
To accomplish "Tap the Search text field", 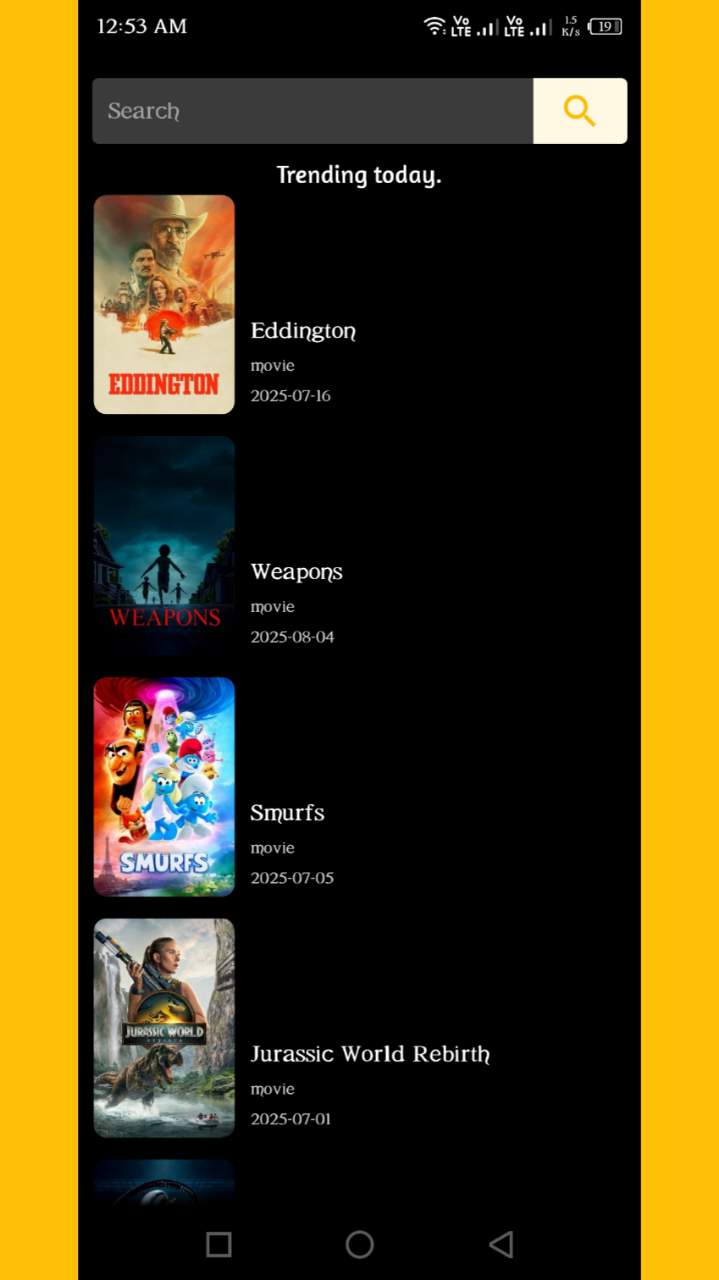I will click(x=312, y=111).
